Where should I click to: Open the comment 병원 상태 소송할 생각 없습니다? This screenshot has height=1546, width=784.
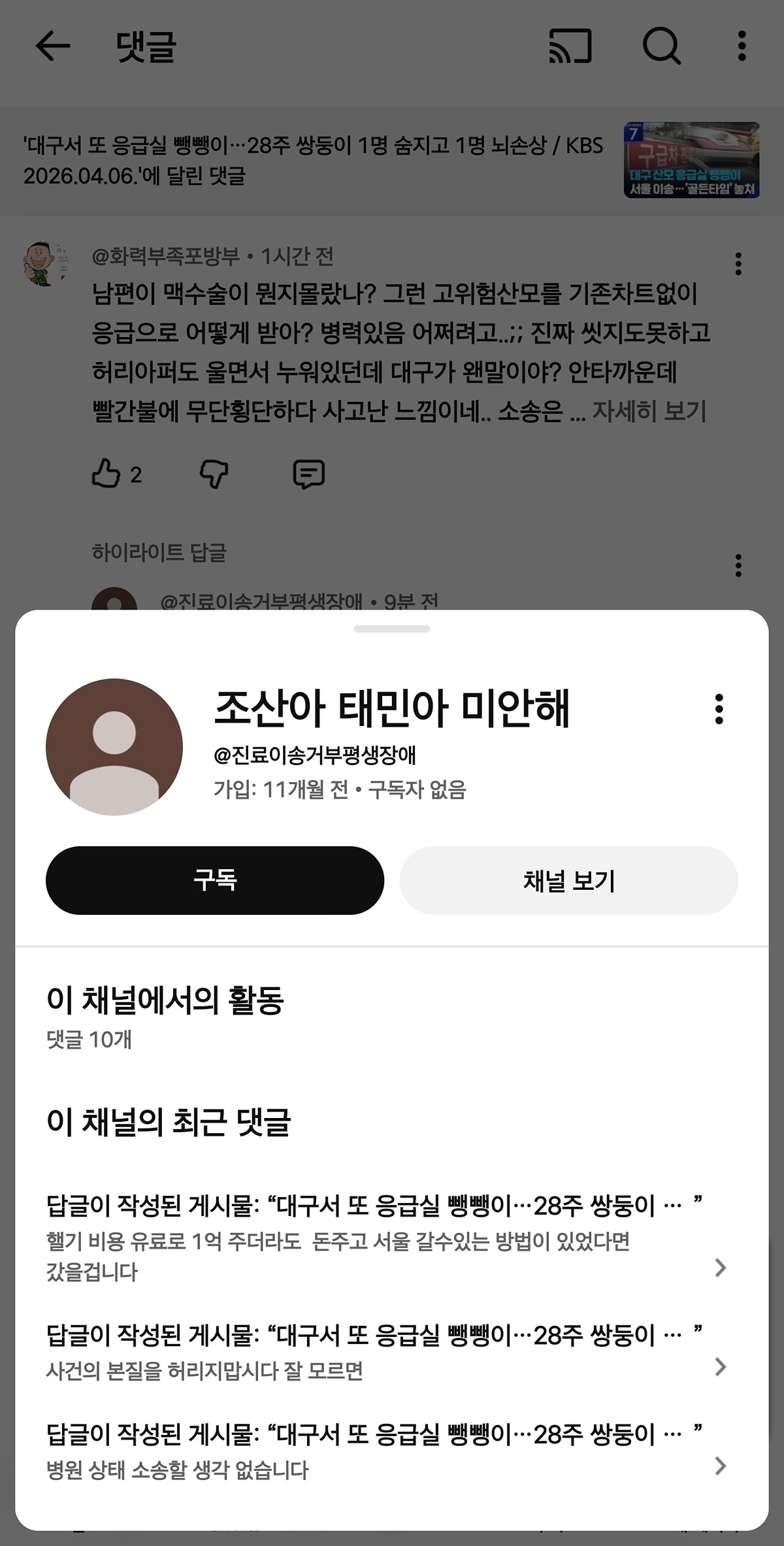(385, 1452)
